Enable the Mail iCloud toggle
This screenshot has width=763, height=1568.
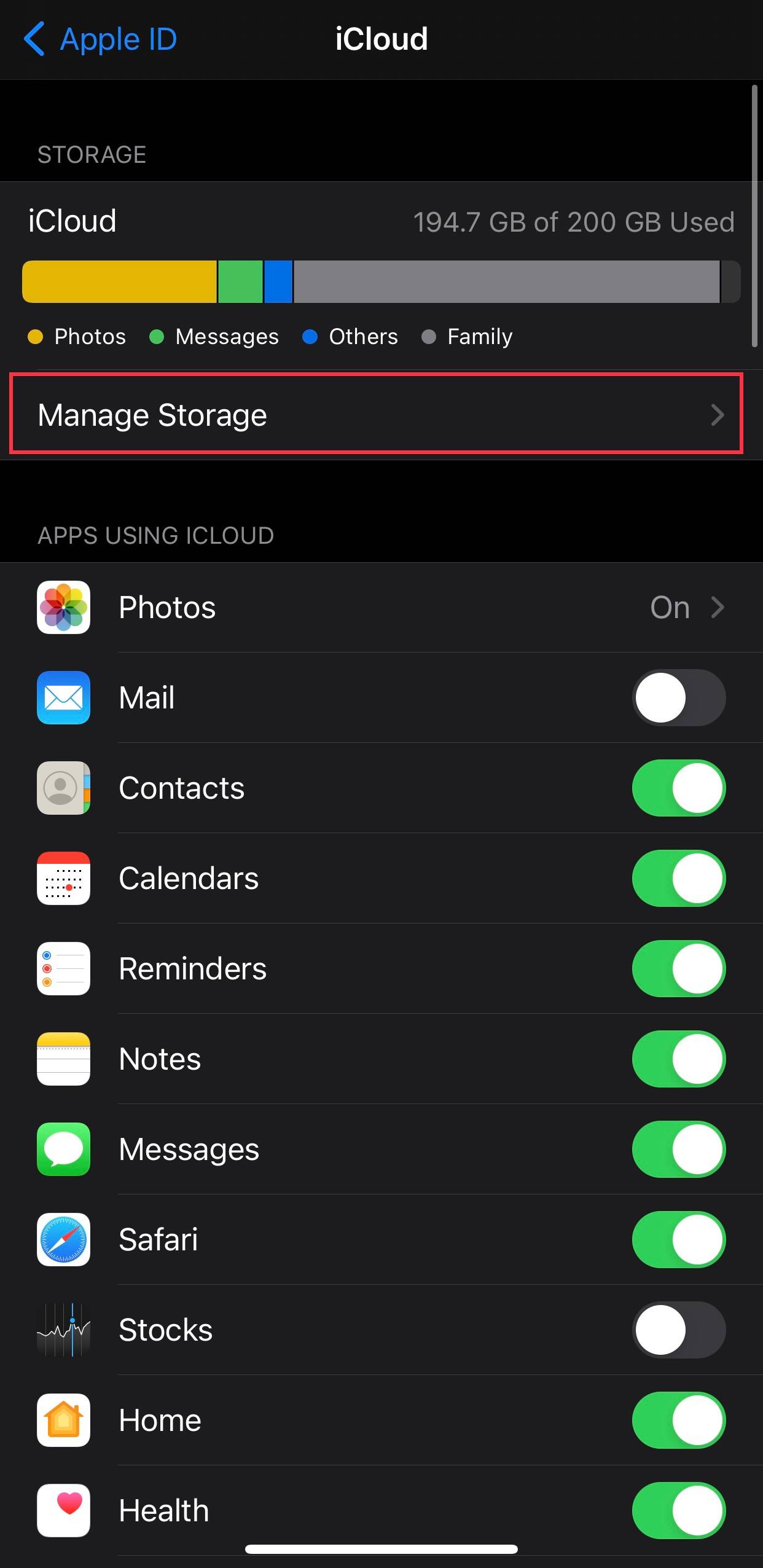click(678, 697)
